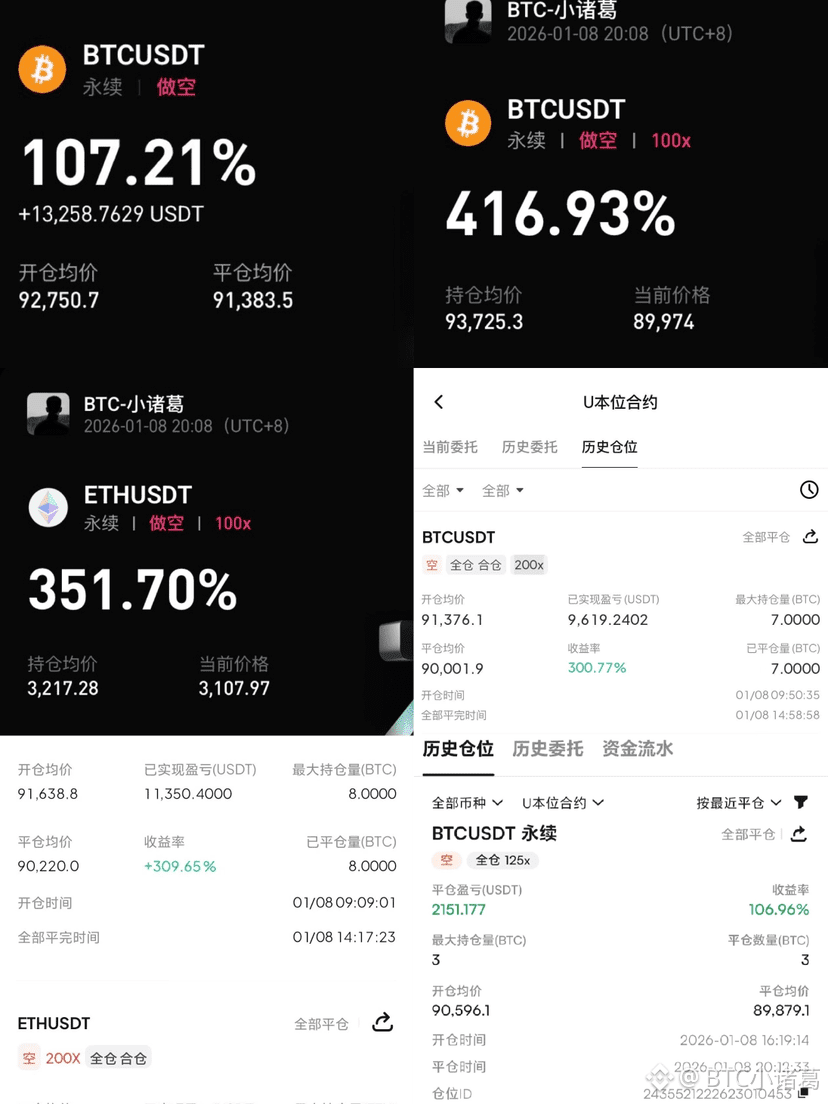Open the filter funnel beside 按最近平仓
Image resolution: width=828 pixels, height=1104 pixels.
point(800,802)
